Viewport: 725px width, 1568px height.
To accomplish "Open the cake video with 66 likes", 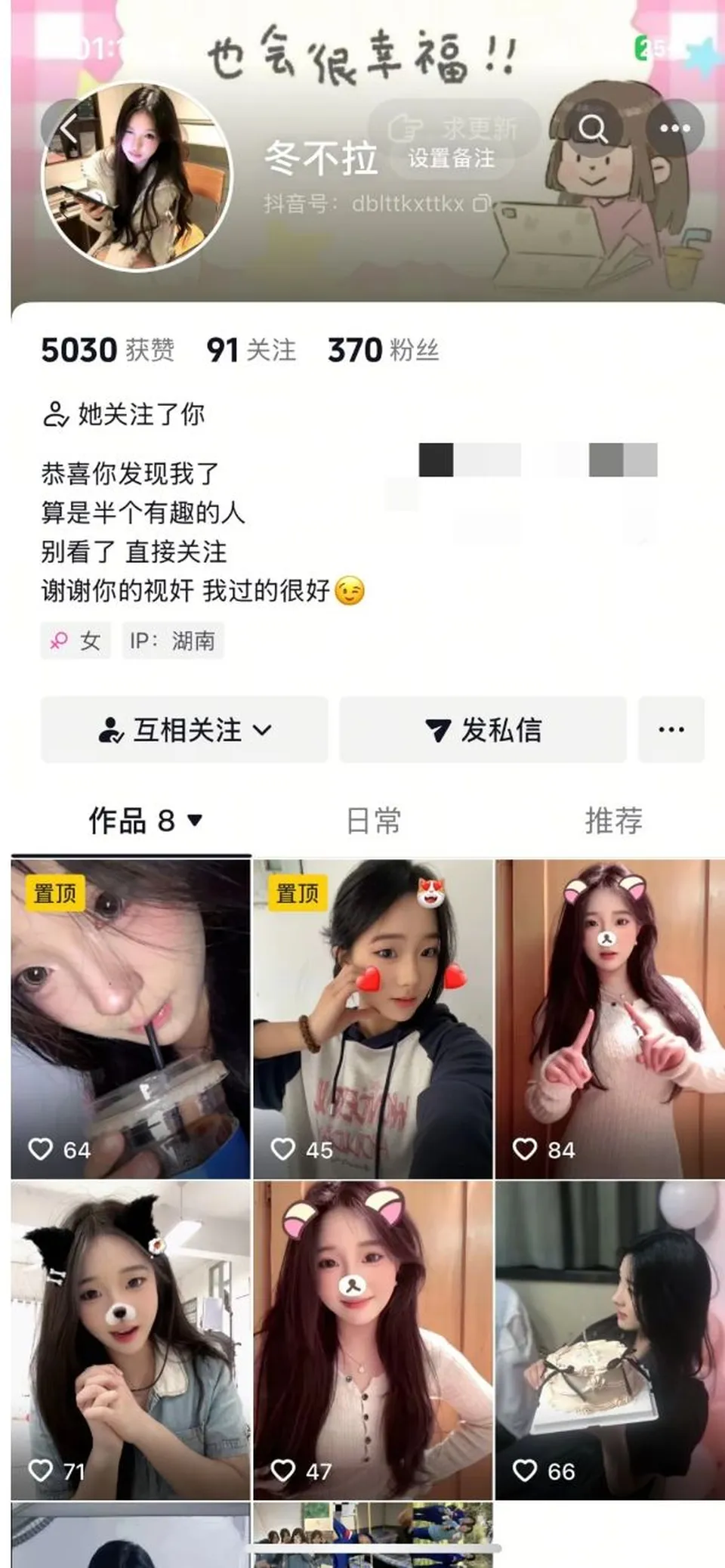I will [610, 1341].
